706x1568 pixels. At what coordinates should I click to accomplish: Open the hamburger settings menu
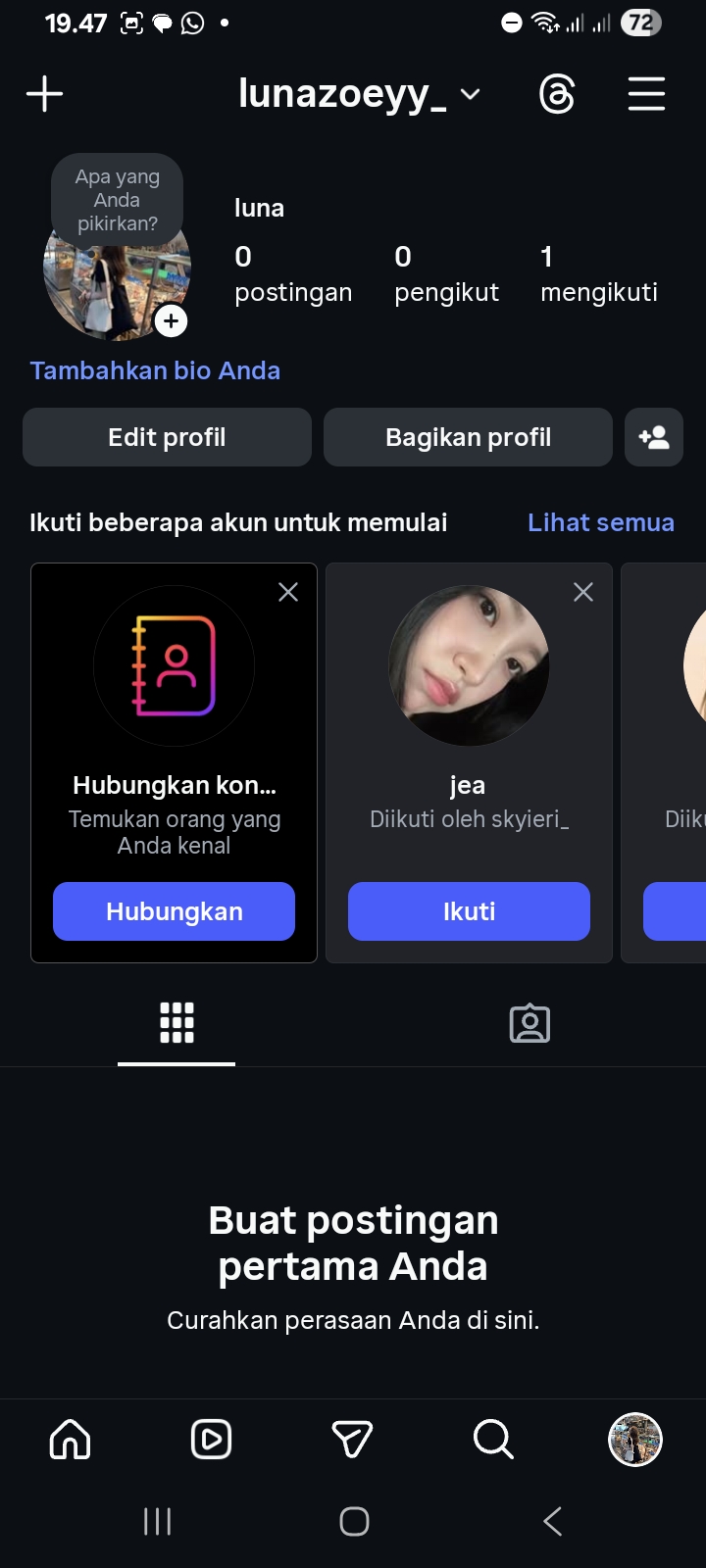(646, 94)
